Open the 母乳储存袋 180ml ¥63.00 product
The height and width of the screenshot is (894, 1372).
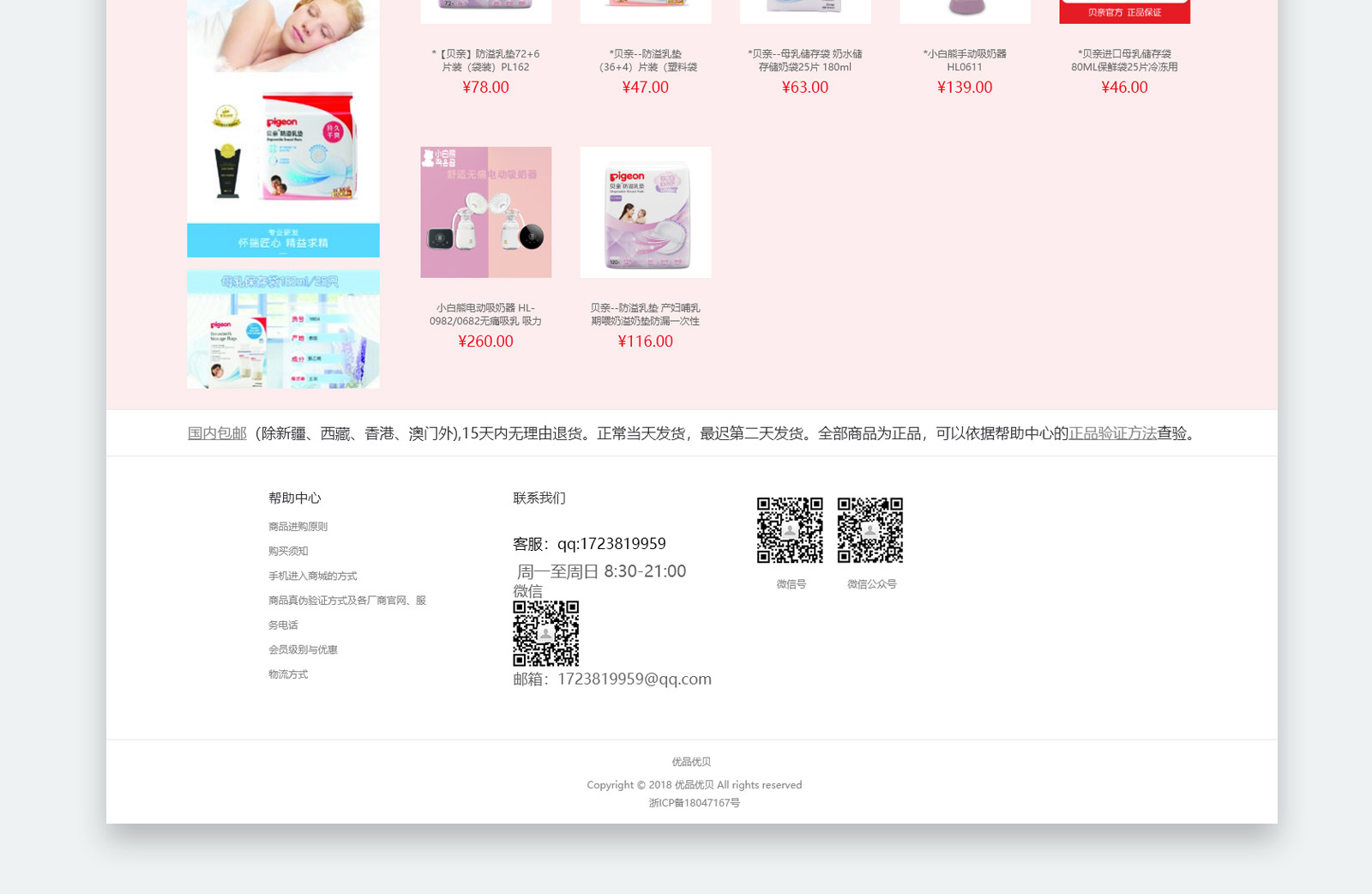[804, 60]
